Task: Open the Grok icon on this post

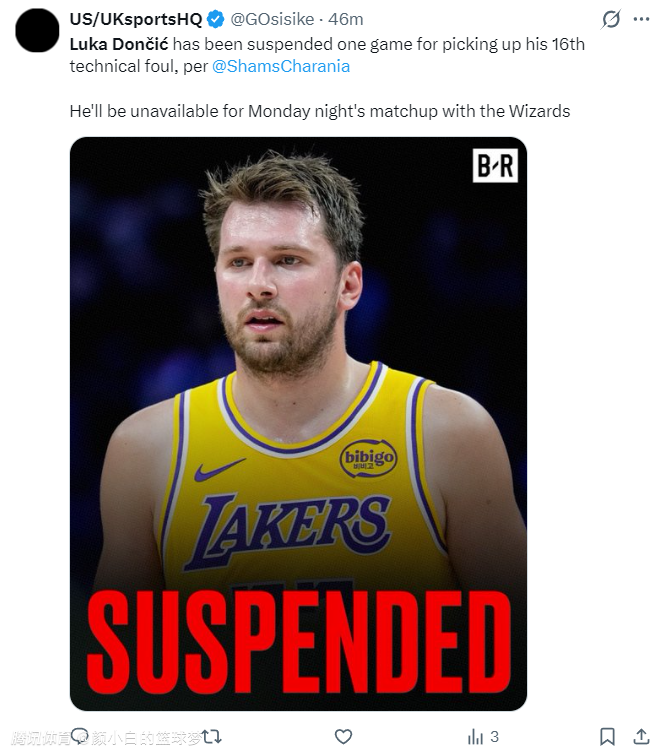Action: pos(611,19)
